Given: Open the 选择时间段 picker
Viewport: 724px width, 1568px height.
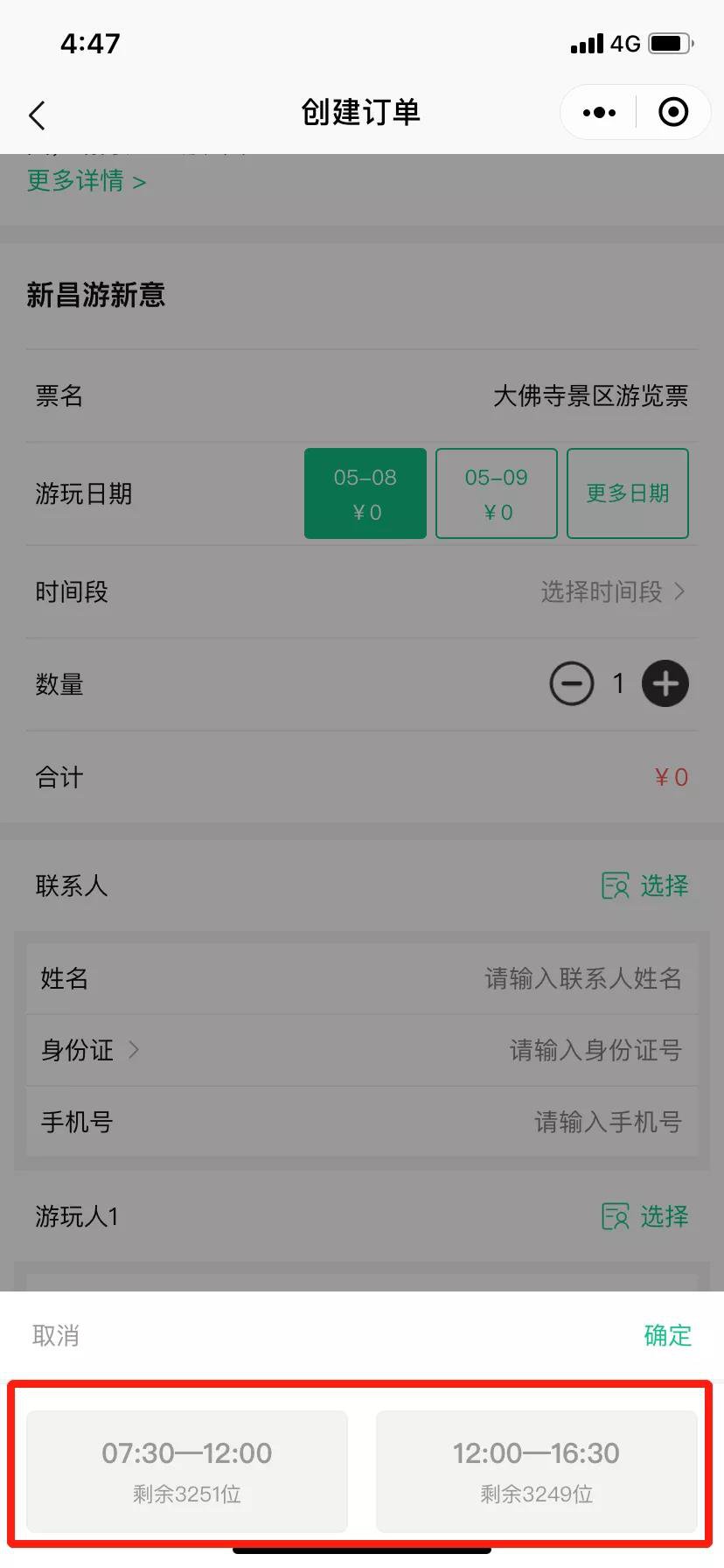Looking at the screenshot, I should pyautogui.click(x=612, y=592).
